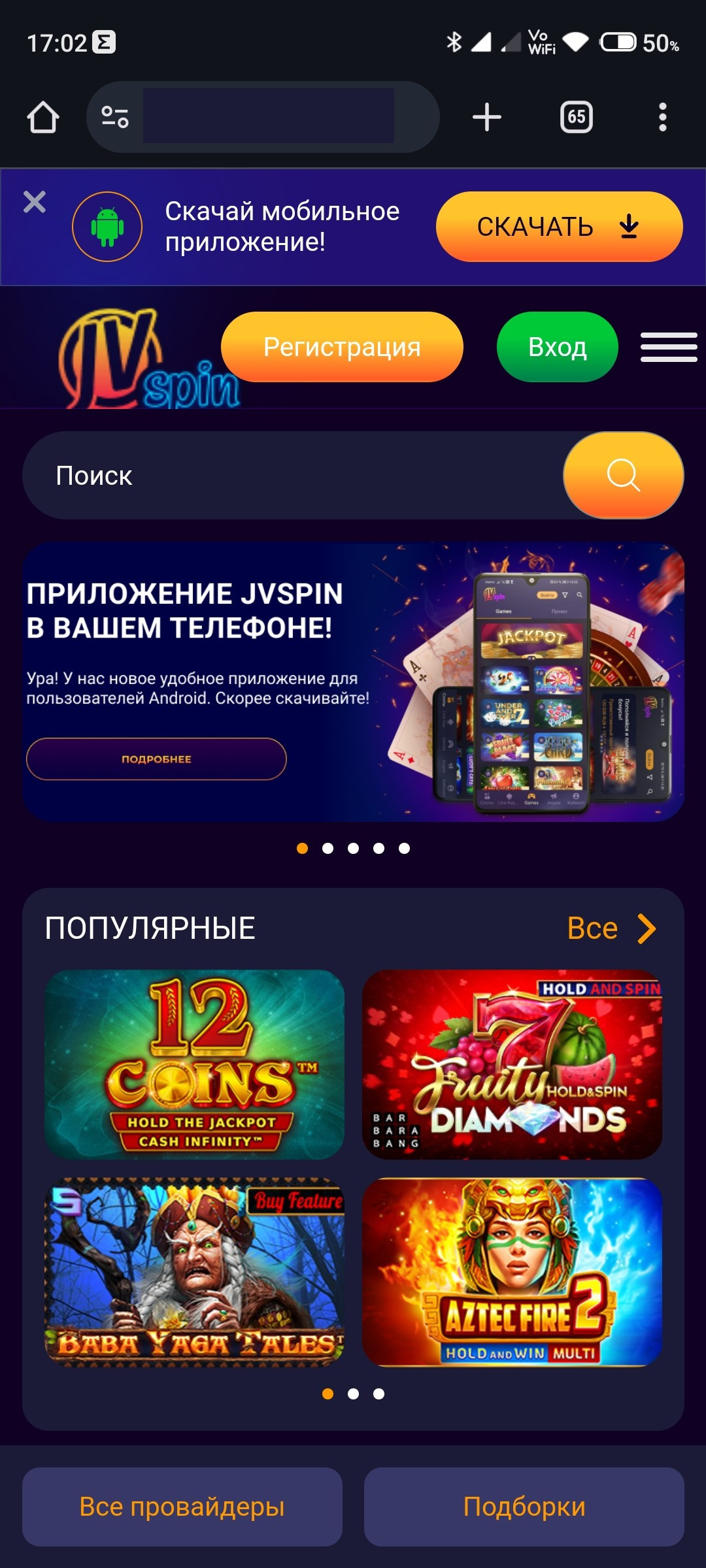Tap ПОДРОБНЕЕ on the JVSpin app banner
706x1568 pixels.
click(156, 759)
